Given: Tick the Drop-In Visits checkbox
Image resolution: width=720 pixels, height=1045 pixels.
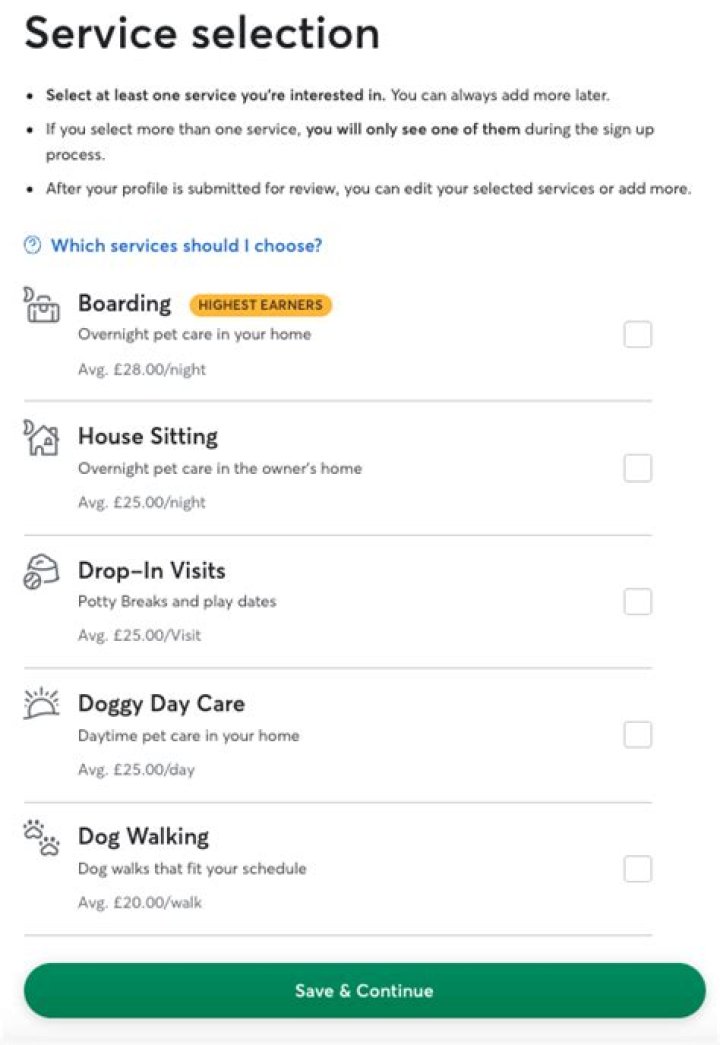Looking at the screenshot, I should pos(637,601).
